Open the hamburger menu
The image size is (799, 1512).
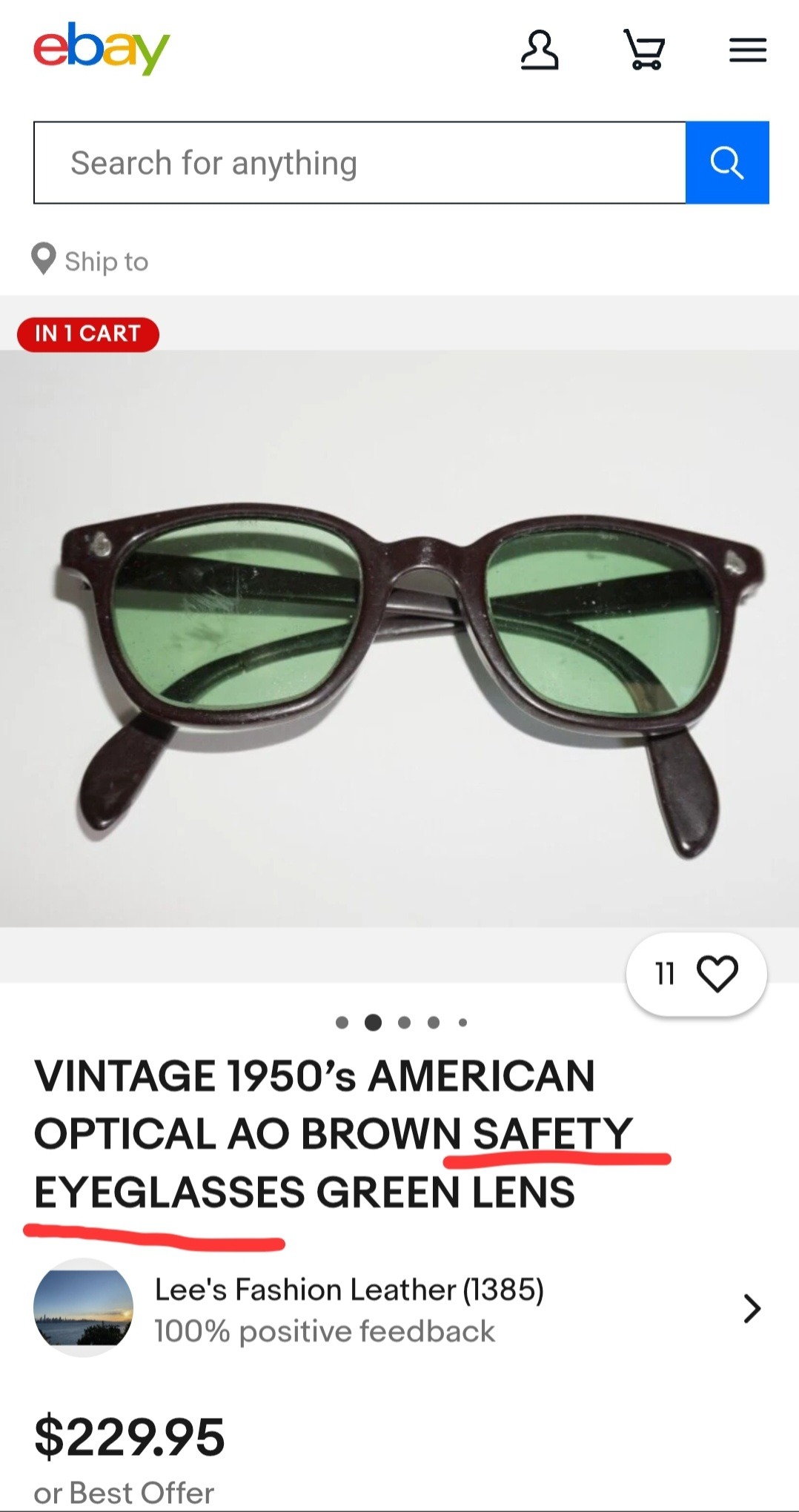tap(747, 50)
